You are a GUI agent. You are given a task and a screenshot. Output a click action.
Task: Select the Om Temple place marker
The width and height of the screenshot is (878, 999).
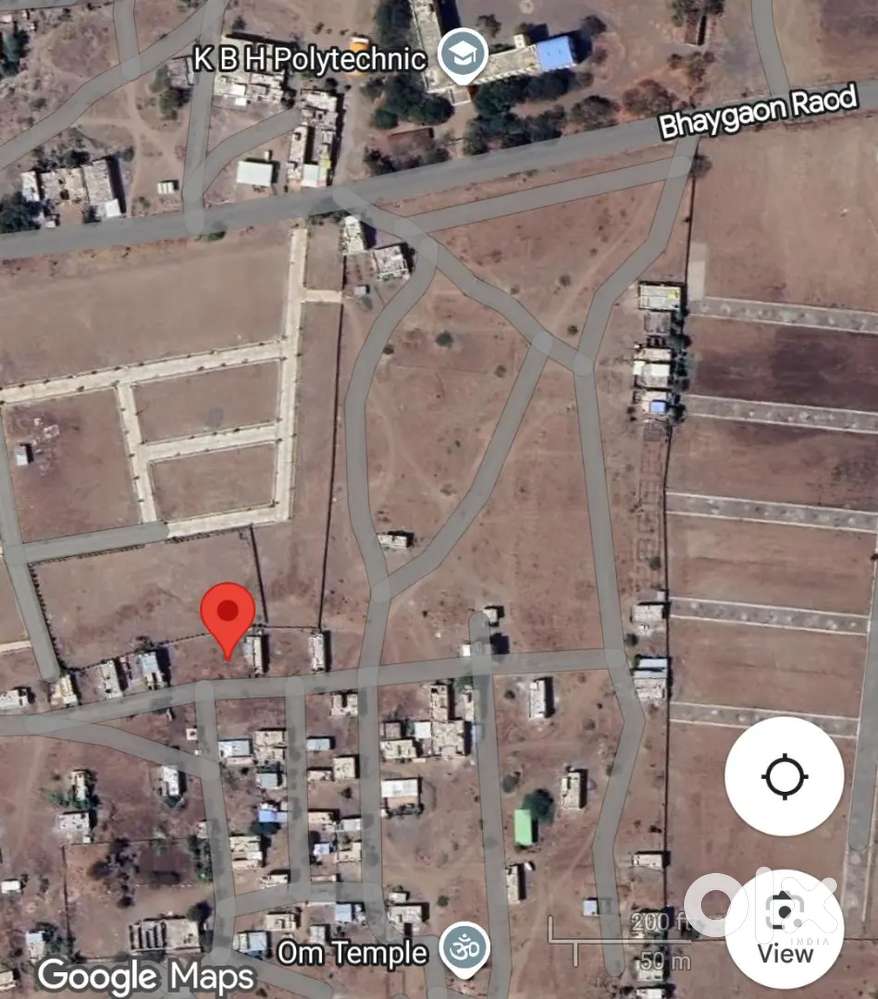coord(465,950)
